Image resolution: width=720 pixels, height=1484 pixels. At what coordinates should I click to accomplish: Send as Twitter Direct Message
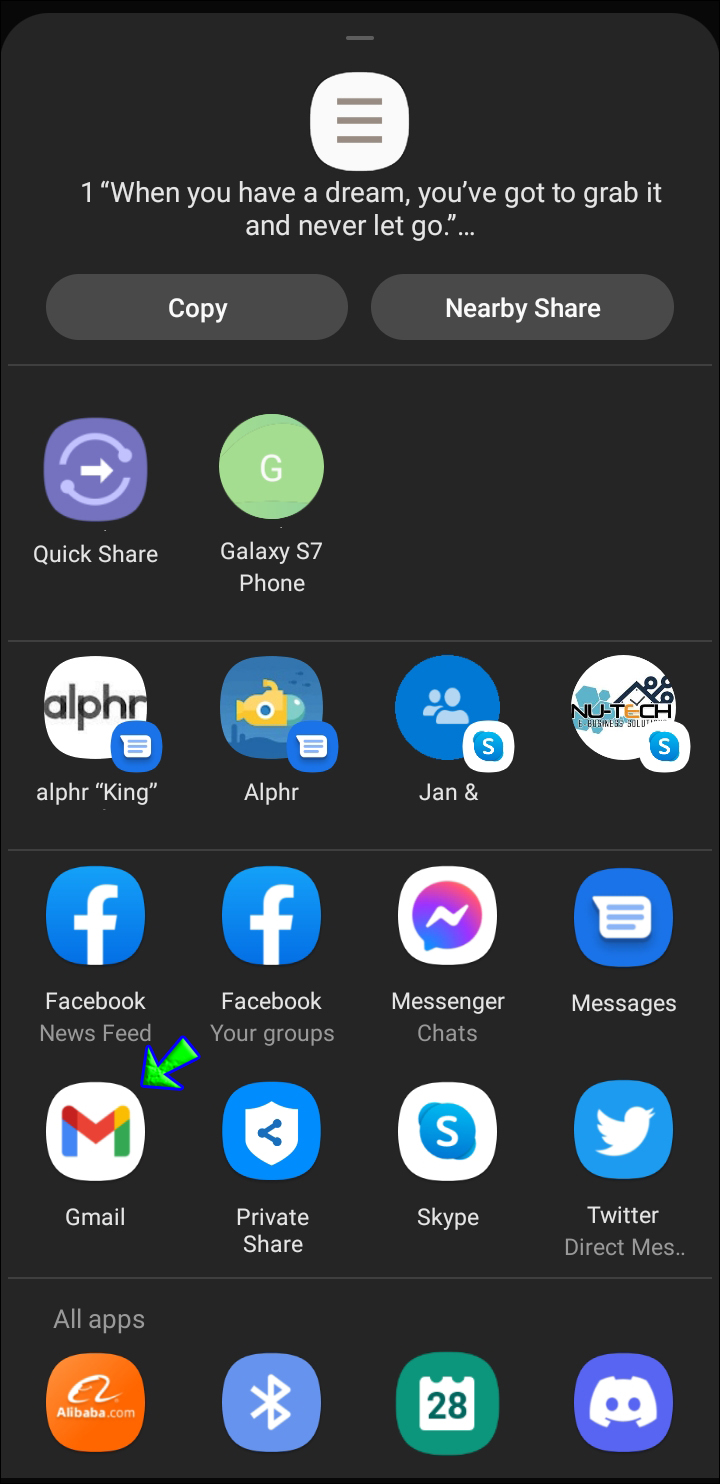click(623, 1131)
